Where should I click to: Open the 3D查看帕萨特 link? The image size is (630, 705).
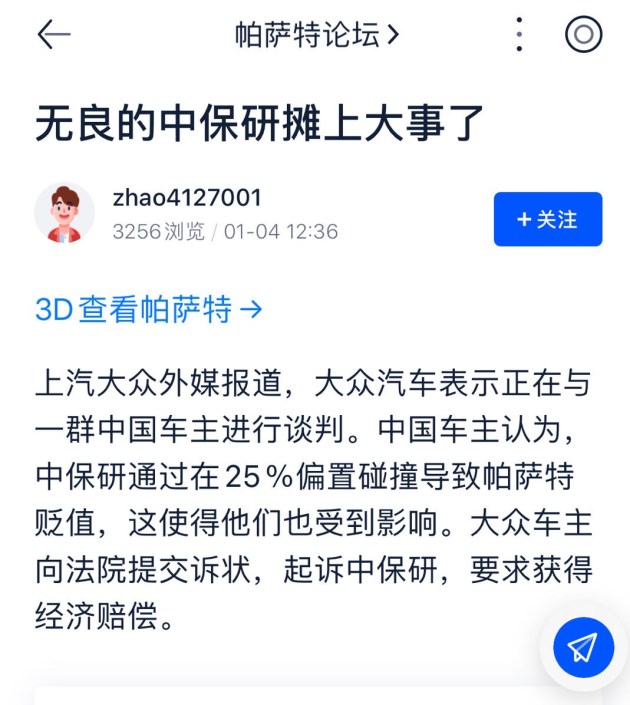click(x=148, y=309)
